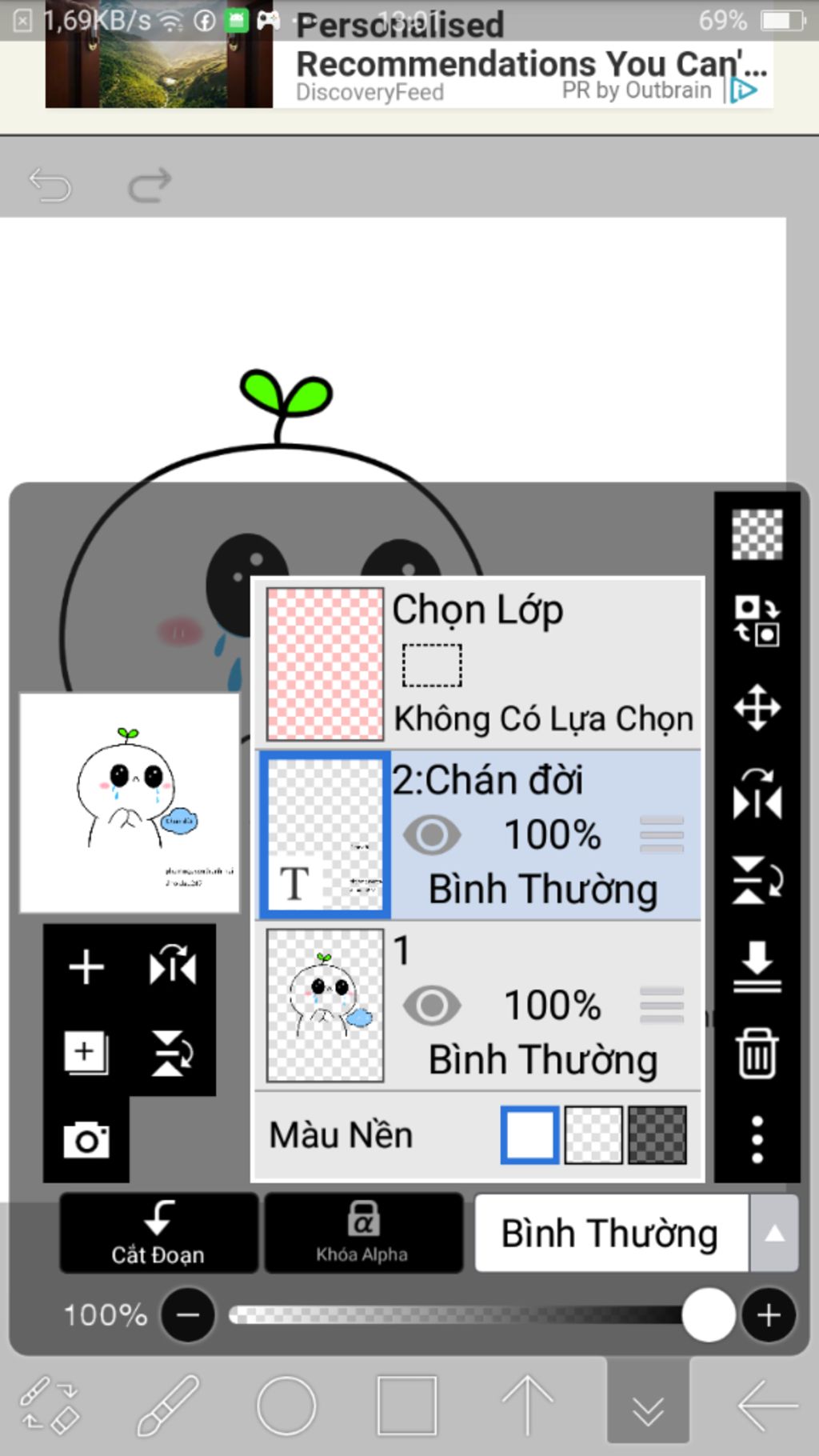Enable Khóa Alpha lock

[x=363, y=1233]
